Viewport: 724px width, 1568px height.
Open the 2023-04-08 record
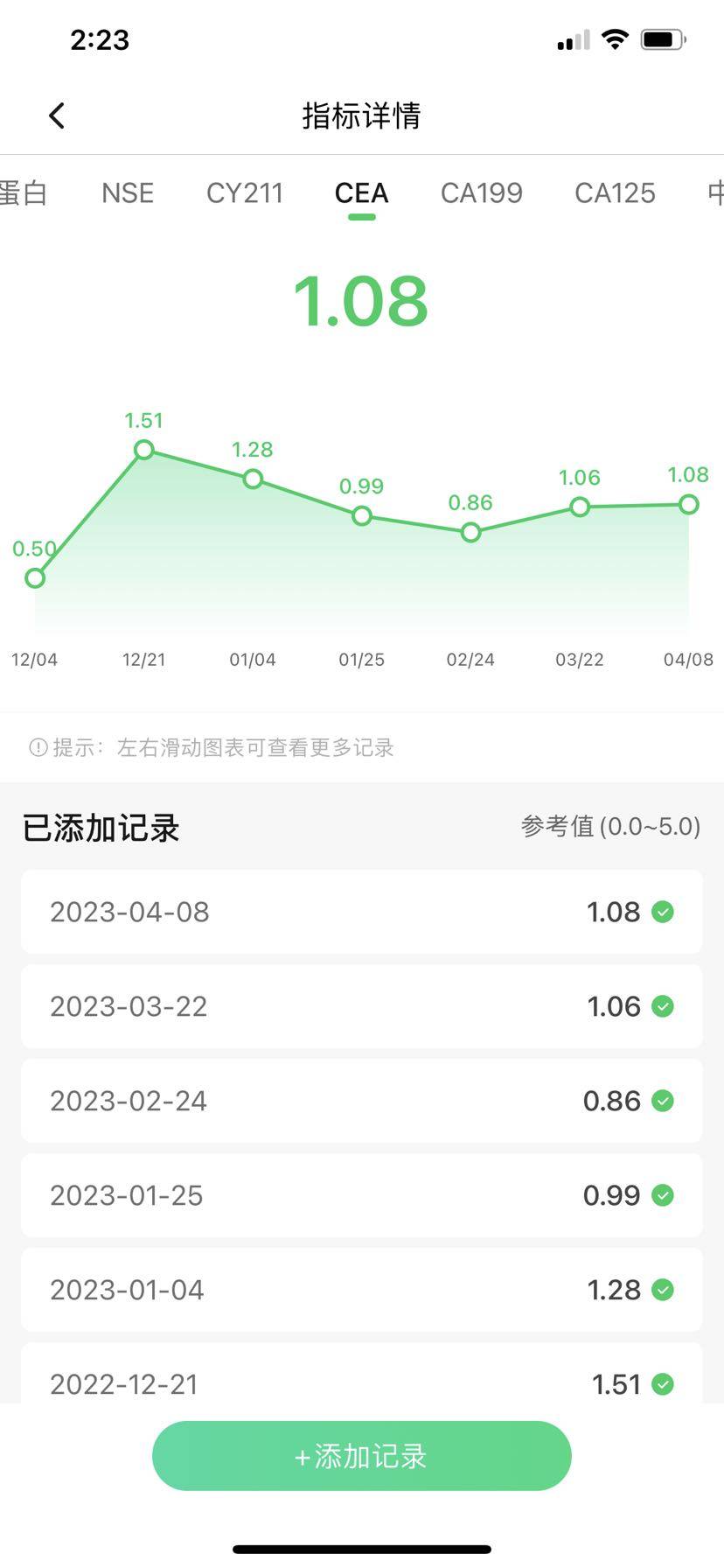(361, 912)
